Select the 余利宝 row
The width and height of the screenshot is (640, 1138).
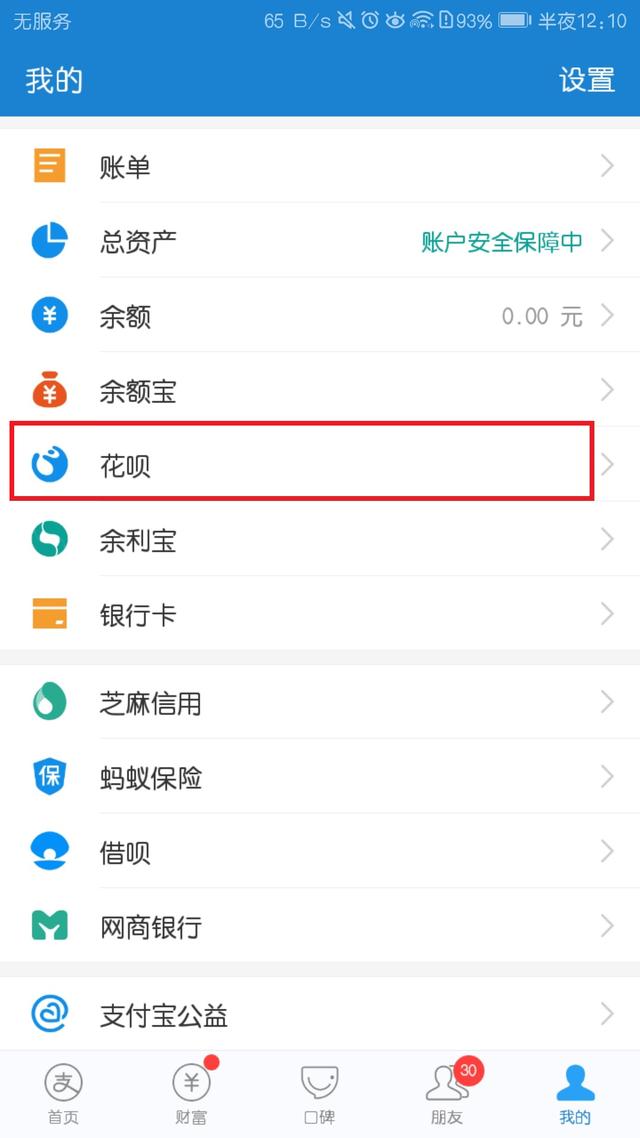point(320,541)
